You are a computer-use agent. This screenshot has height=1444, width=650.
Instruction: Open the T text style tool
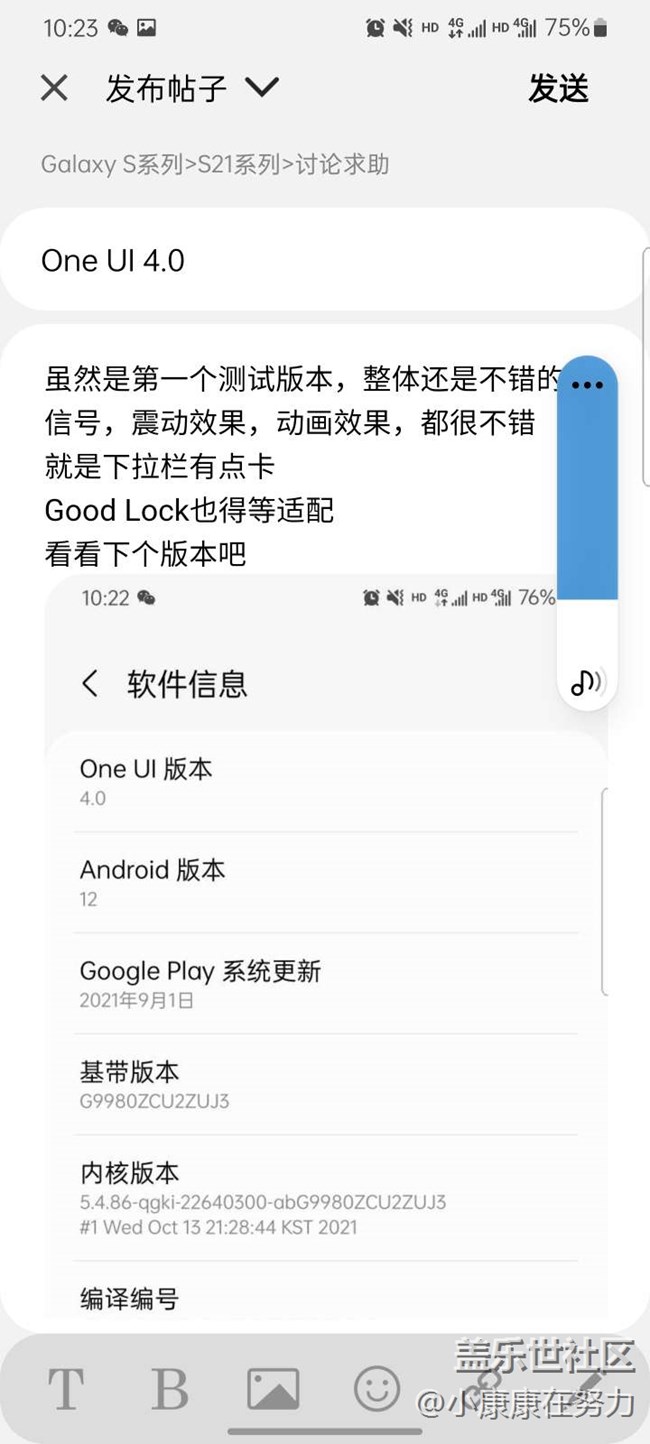tap(66, 1389)
